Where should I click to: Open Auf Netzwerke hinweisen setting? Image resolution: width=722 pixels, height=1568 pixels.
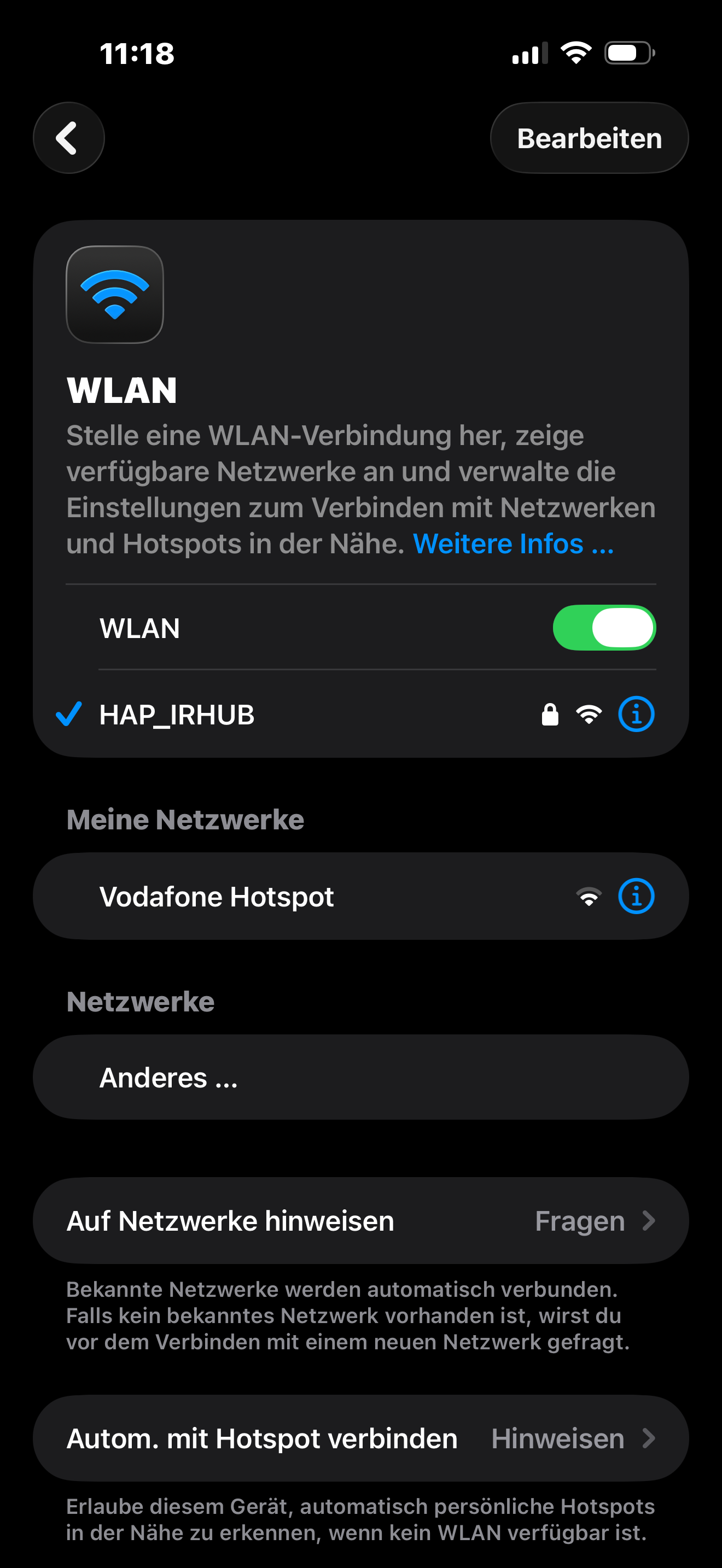pyautogui.click(x=360, y=1221)
